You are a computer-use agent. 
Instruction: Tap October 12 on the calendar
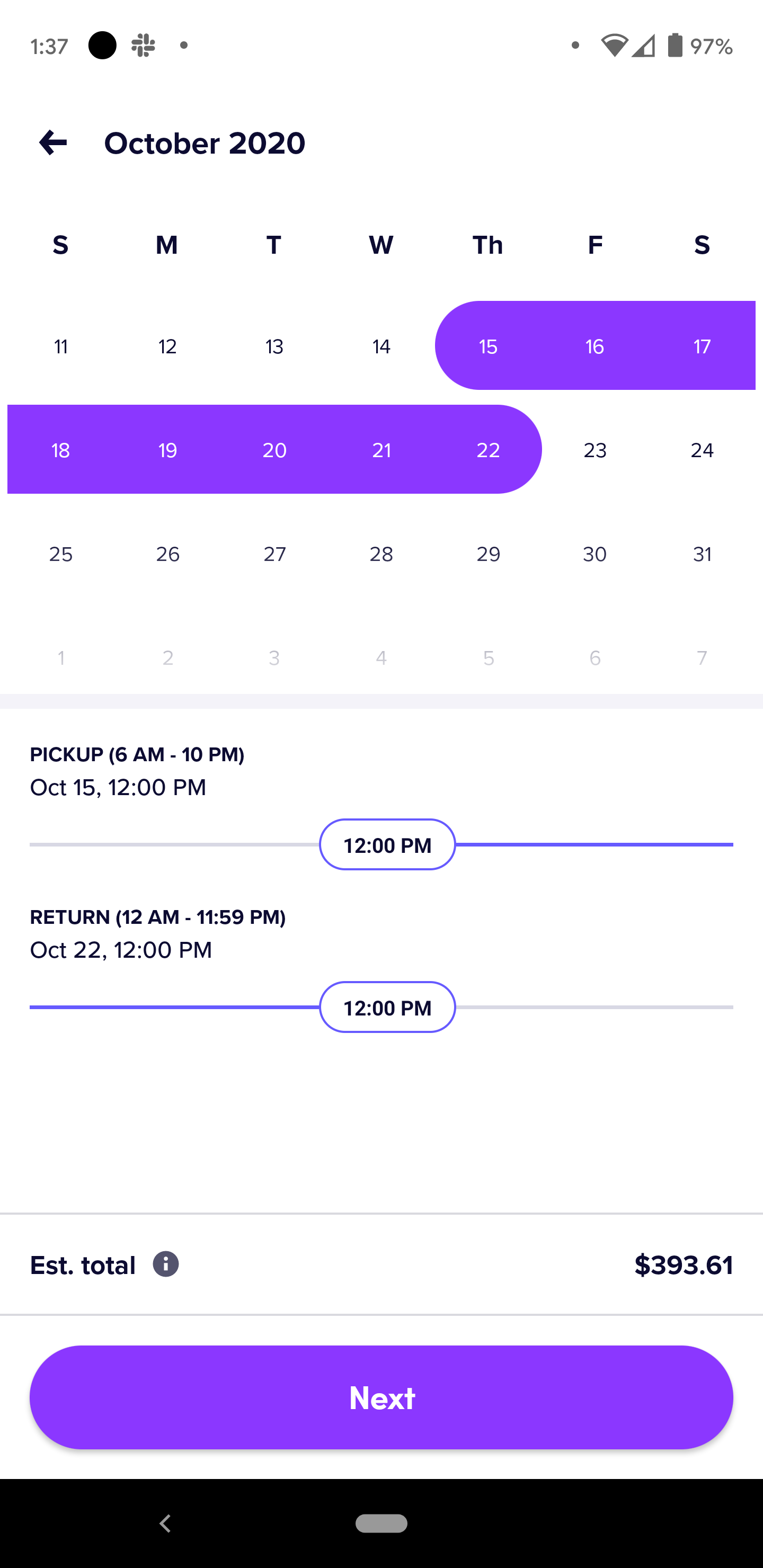[x=167, y=346]
